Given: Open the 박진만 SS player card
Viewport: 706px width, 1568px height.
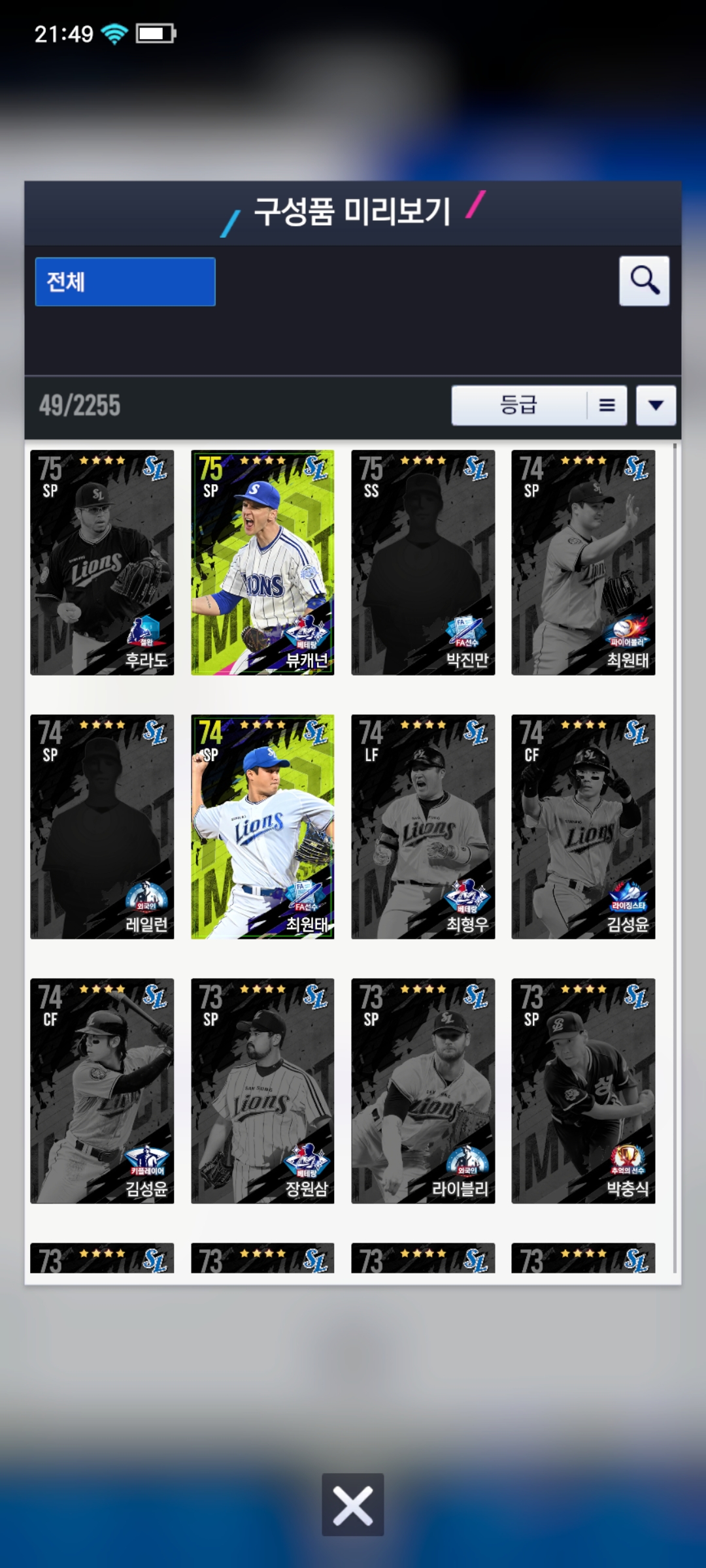Looking at the screenshot, I should [423, 562].
